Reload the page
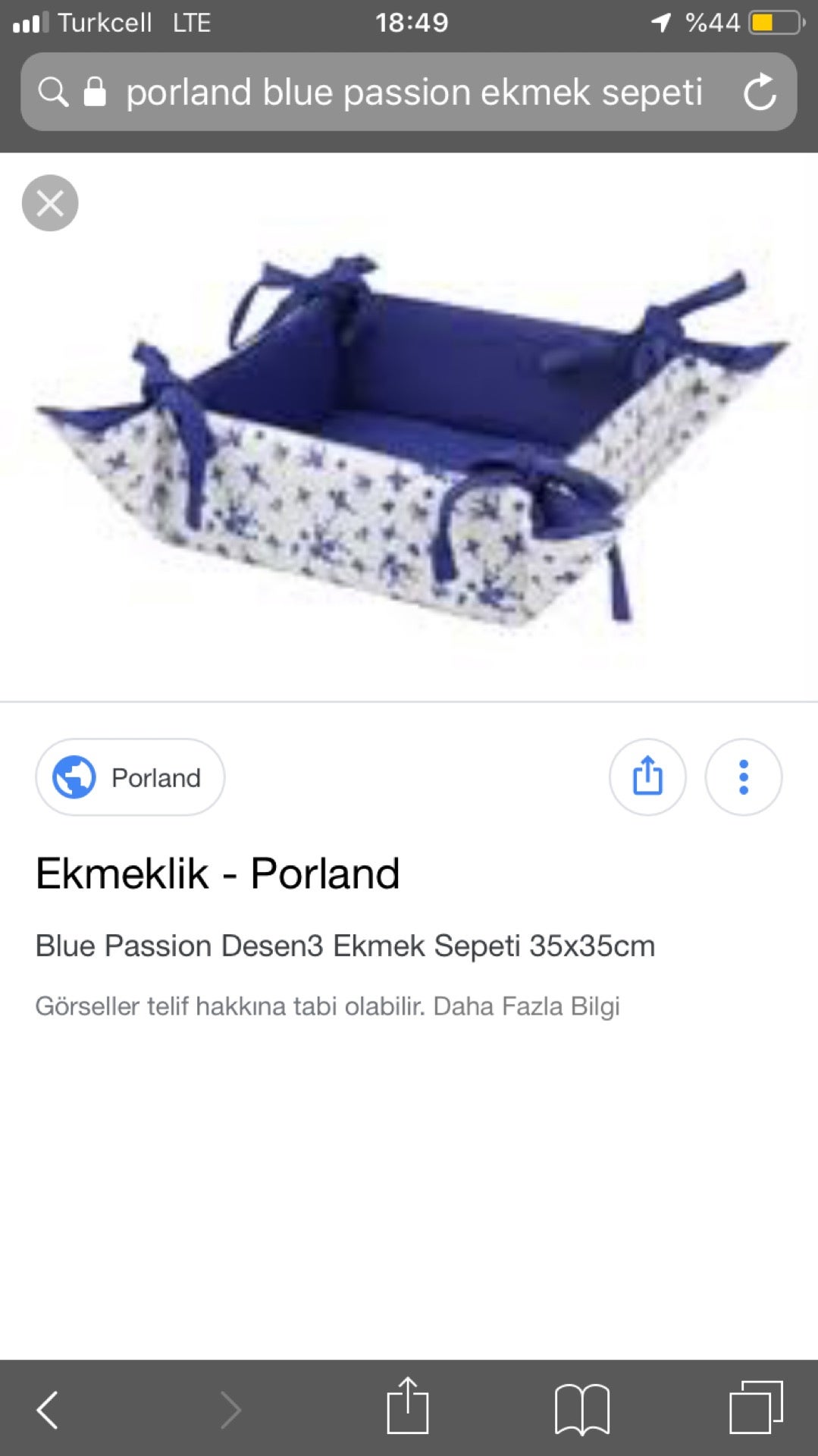This screenshot has width=818, height=1456. (759, 93)
